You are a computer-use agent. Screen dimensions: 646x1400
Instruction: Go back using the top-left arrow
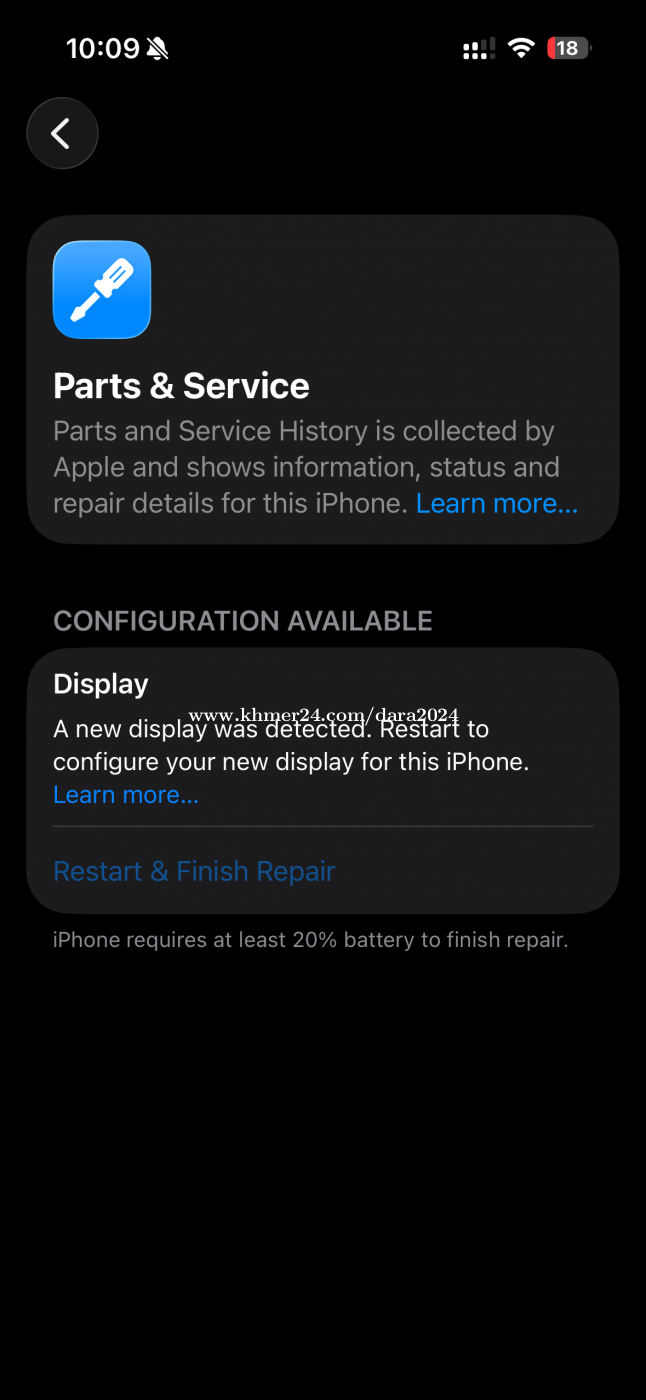click(x=62, y=133)
